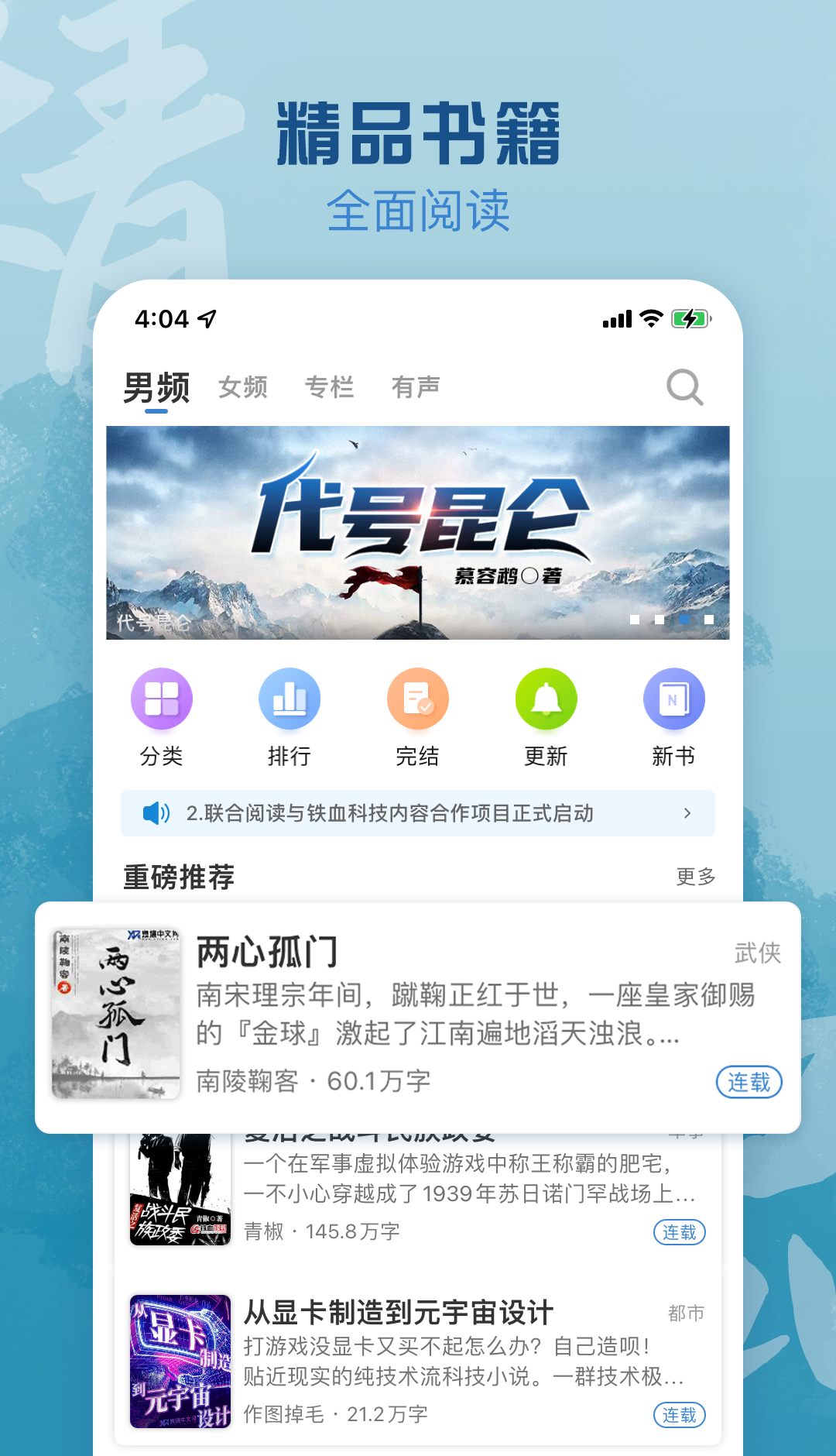Expand the announcement via right chevron
Image resolution: width=836 pixels, height=1456 pixels.
687,813
